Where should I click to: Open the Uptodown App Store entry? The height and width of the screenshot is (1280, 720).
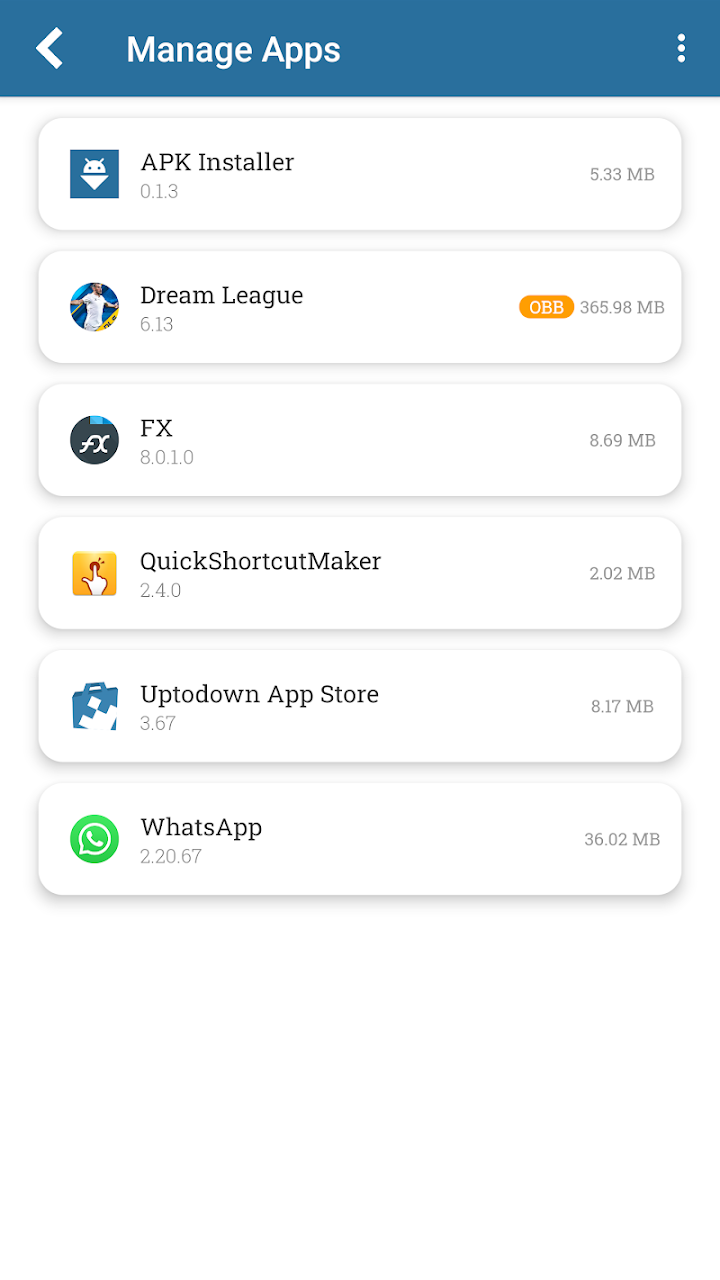[360, 706]
